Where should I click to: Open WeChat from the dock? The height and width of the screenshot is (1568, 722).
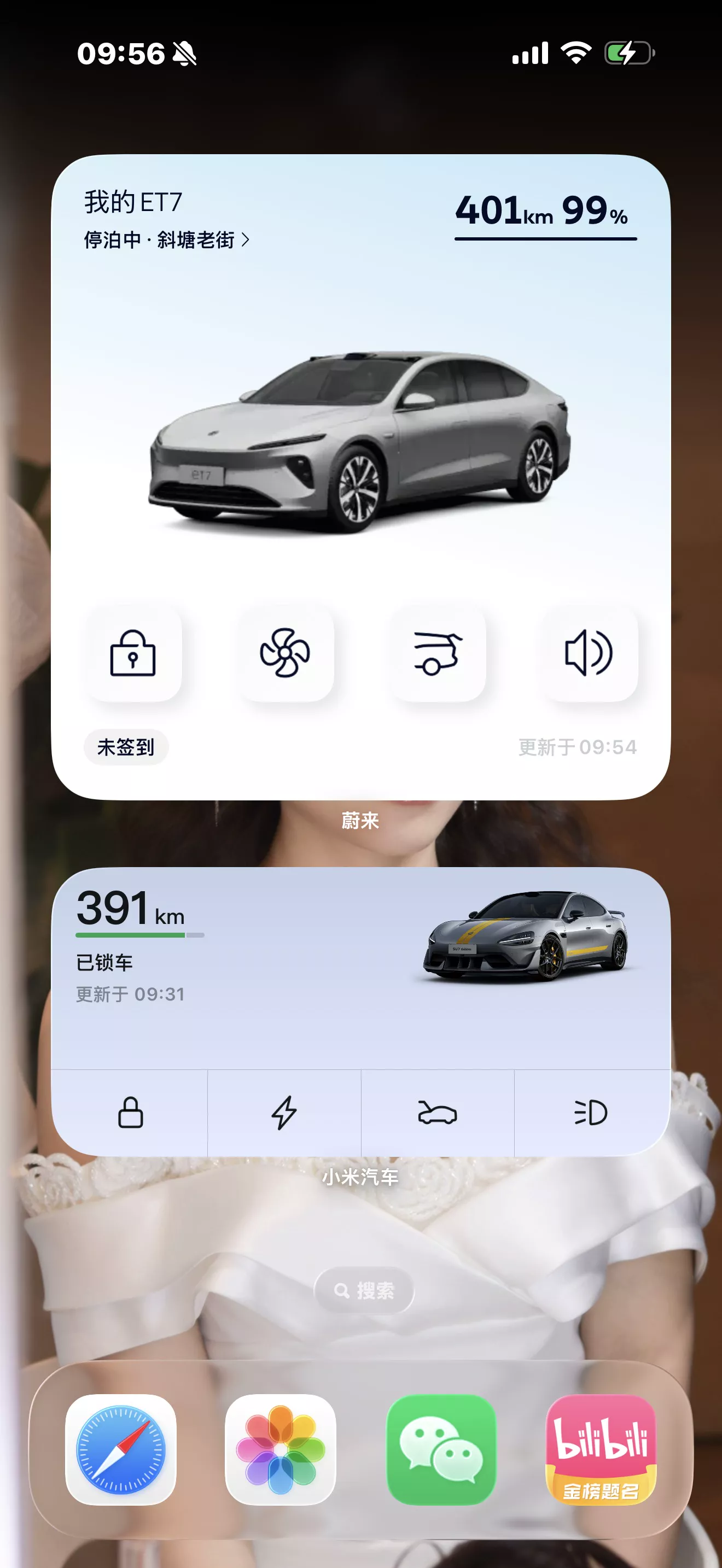[x=441, y=1450]
